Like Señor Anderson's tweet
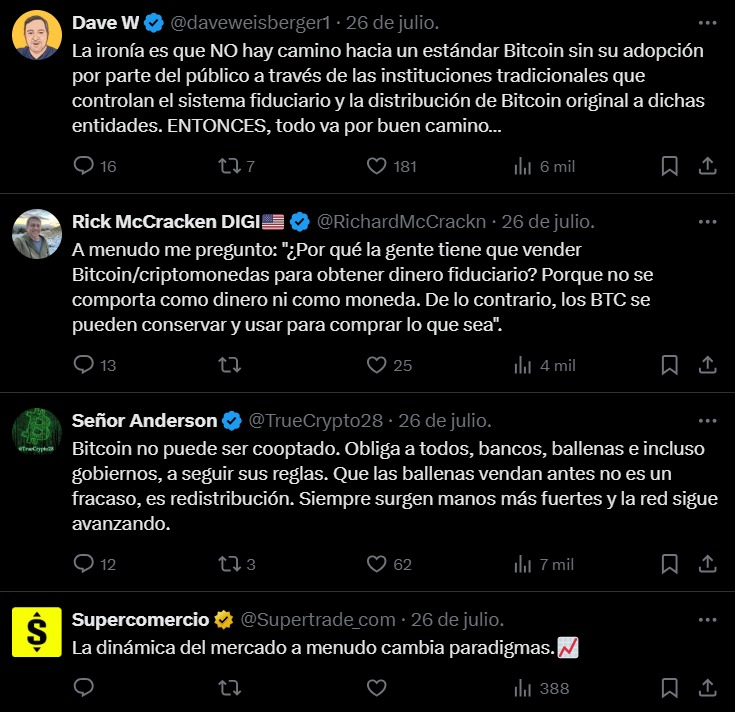This screenshot has height=712, width=735. (x=376, y=564)
